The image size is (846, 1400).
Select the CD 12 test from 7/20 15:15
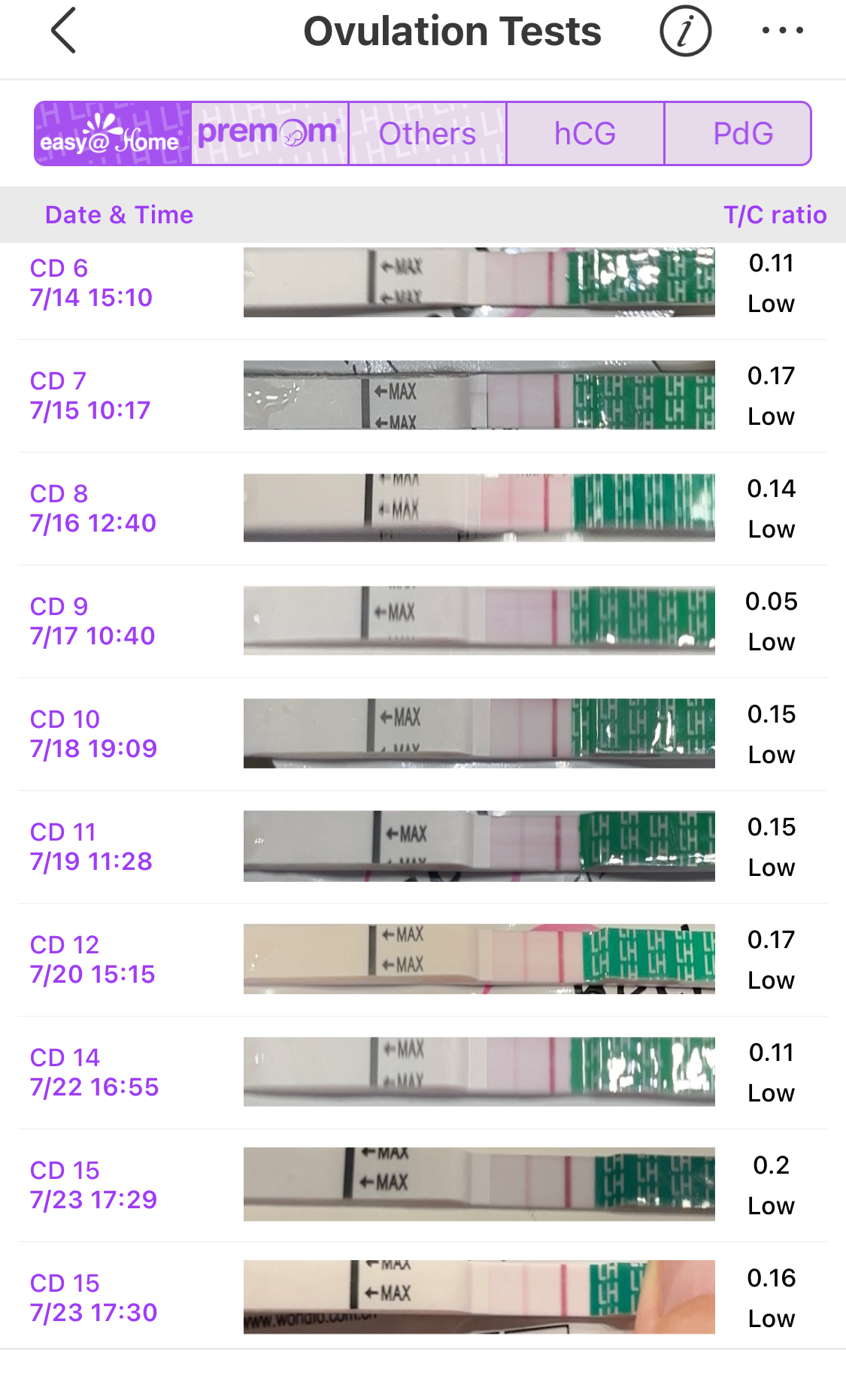[423, 960]
